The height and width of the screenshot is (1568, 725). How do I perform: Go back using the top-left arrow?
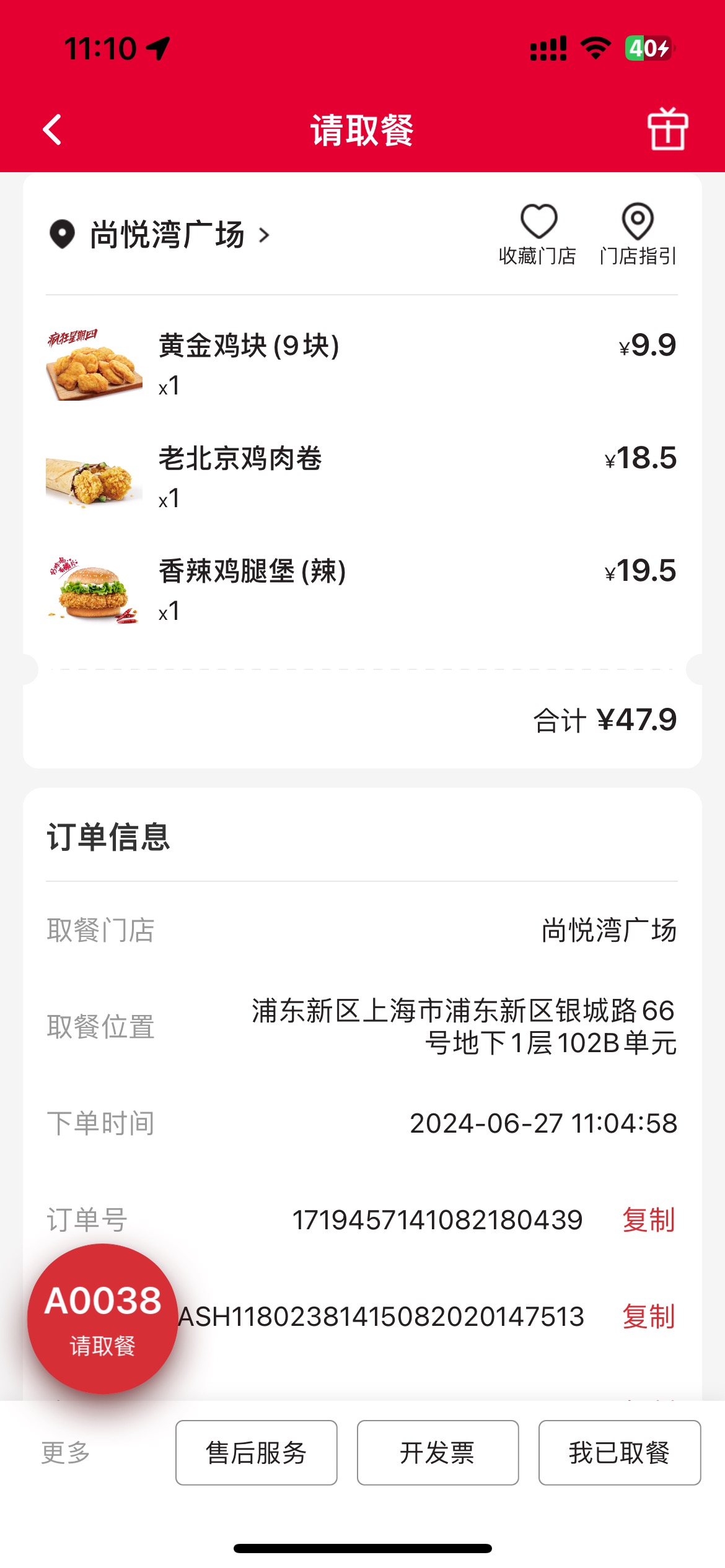53,130
